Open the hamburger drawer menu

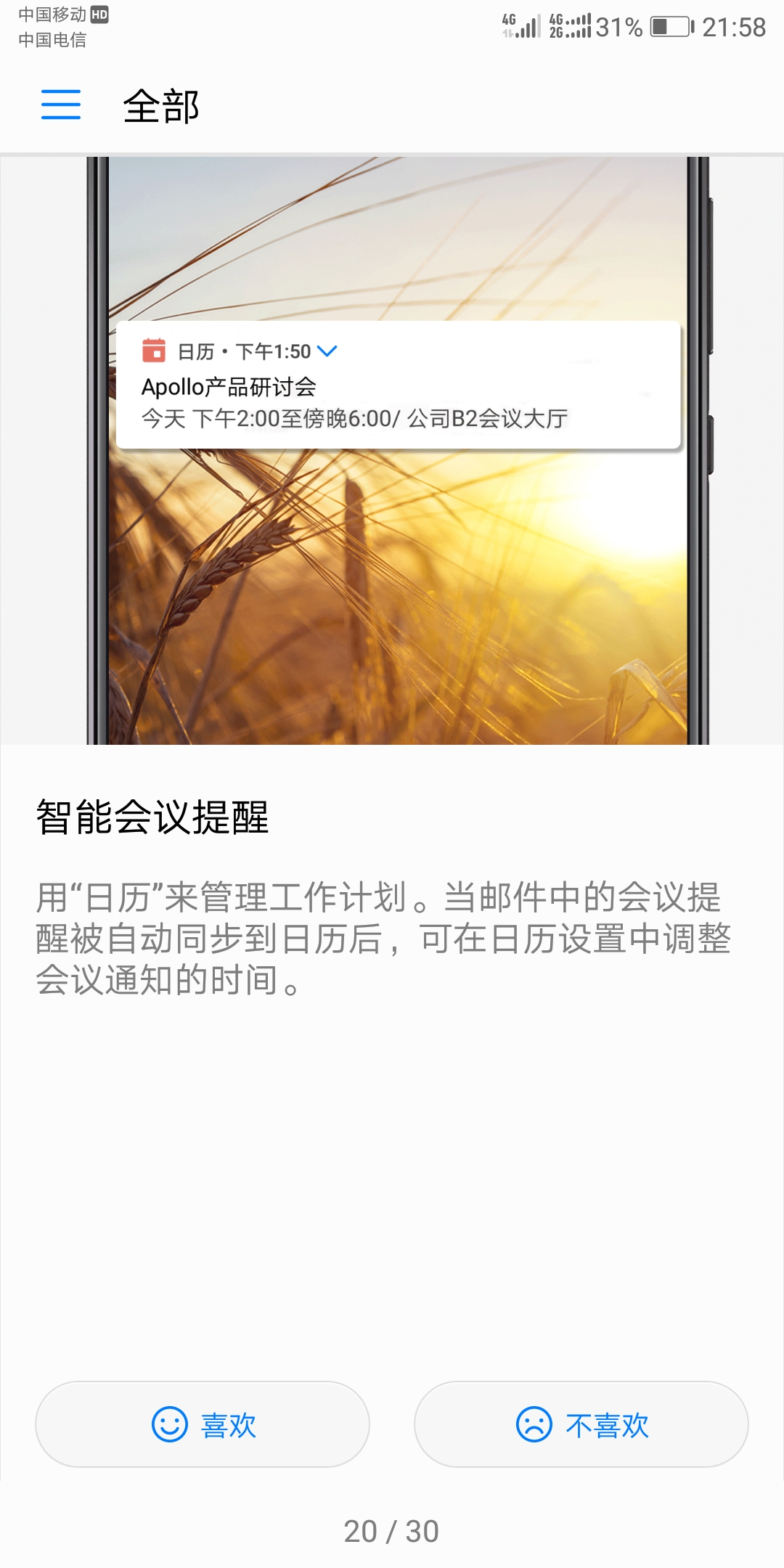point(61,105)
